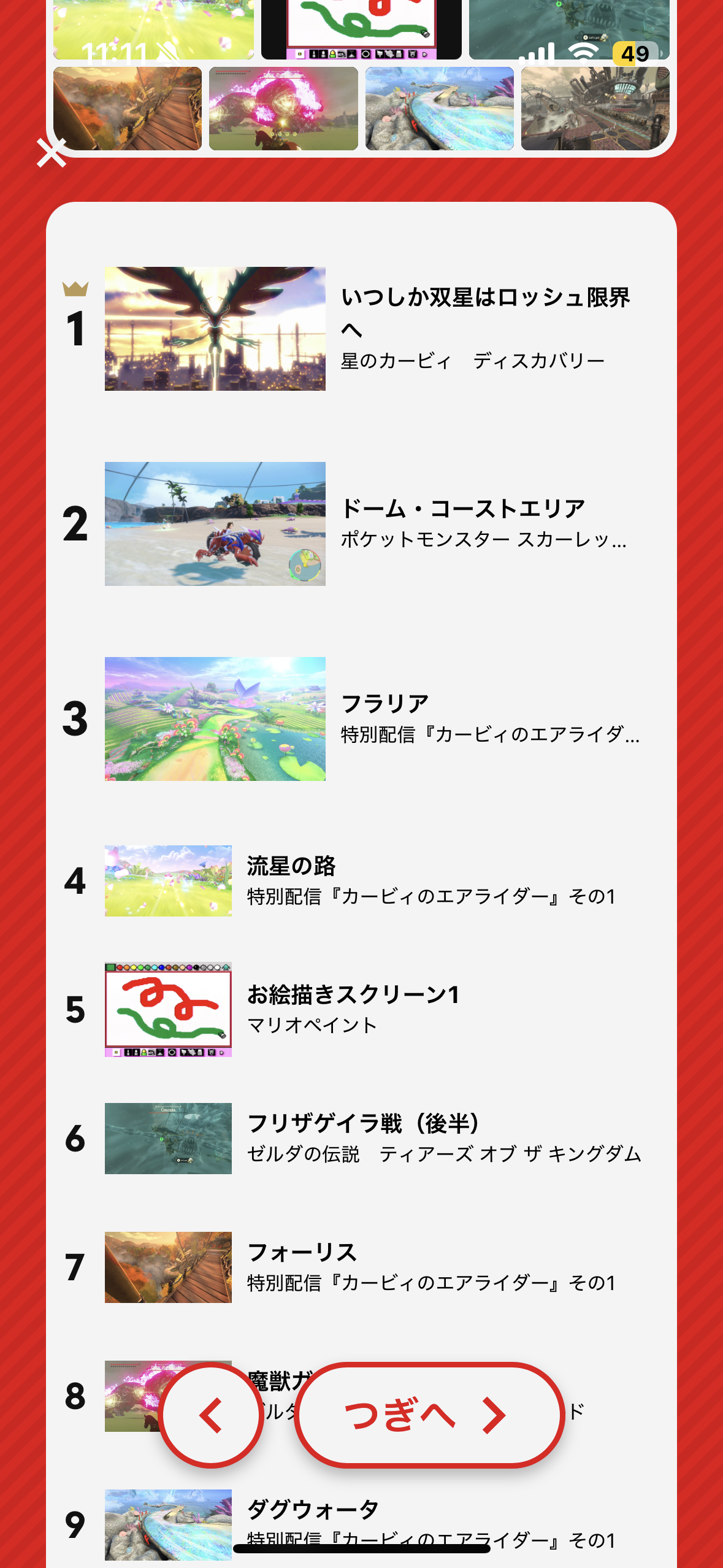Image resolution: width=723 pixels, height=1568 pixels.
Task: Tap the つぎへ next button
Action: click(429, 1415)
